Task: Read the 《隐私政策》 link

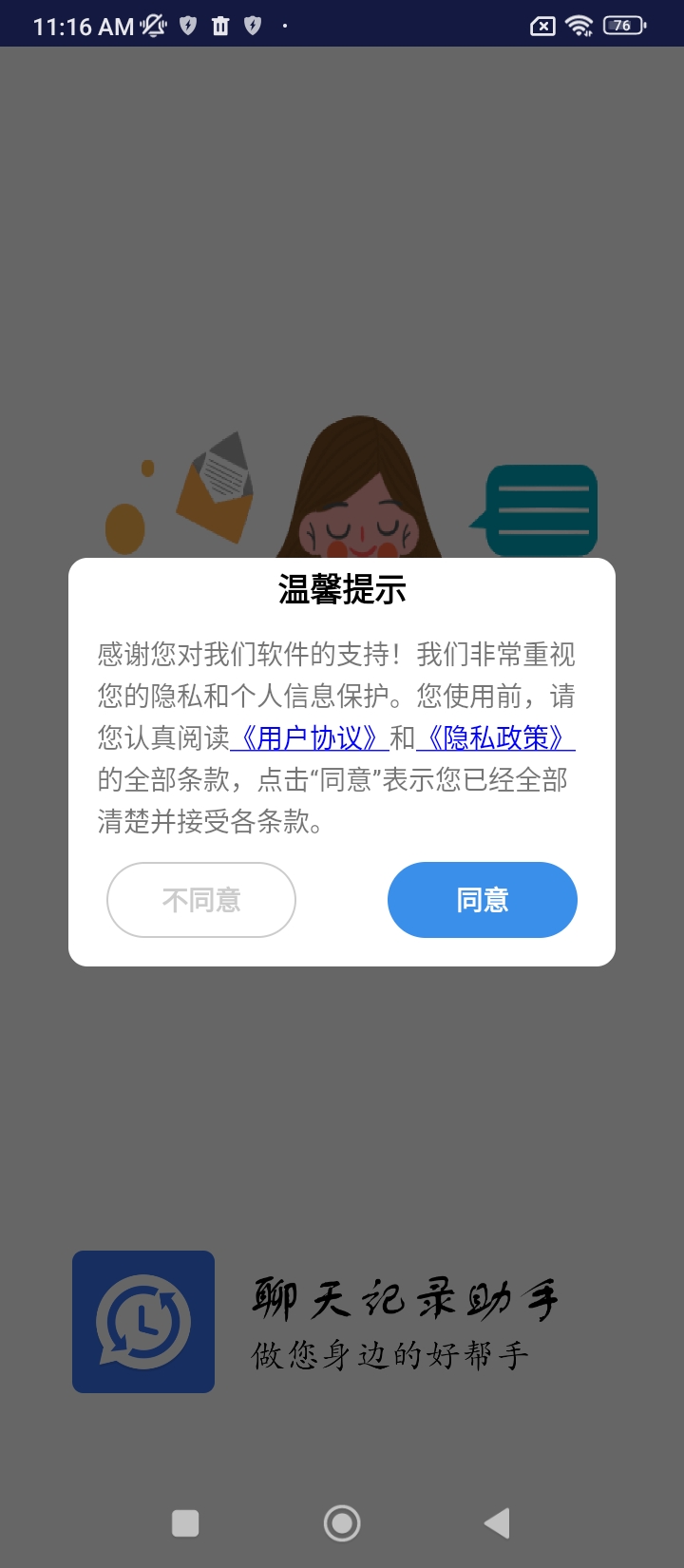Action: [x=495, y=737]
